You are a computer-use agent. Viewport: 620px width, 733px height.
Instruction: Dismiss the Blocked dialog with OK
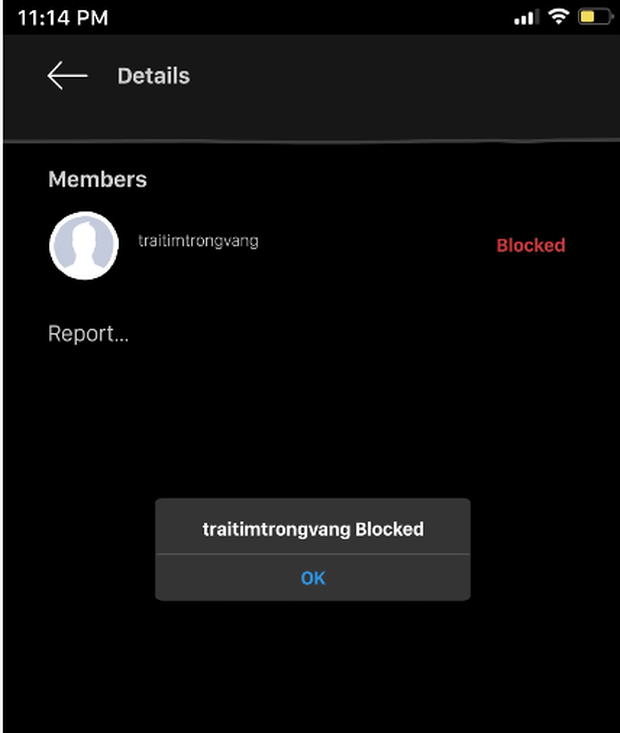tap(313, 578)
